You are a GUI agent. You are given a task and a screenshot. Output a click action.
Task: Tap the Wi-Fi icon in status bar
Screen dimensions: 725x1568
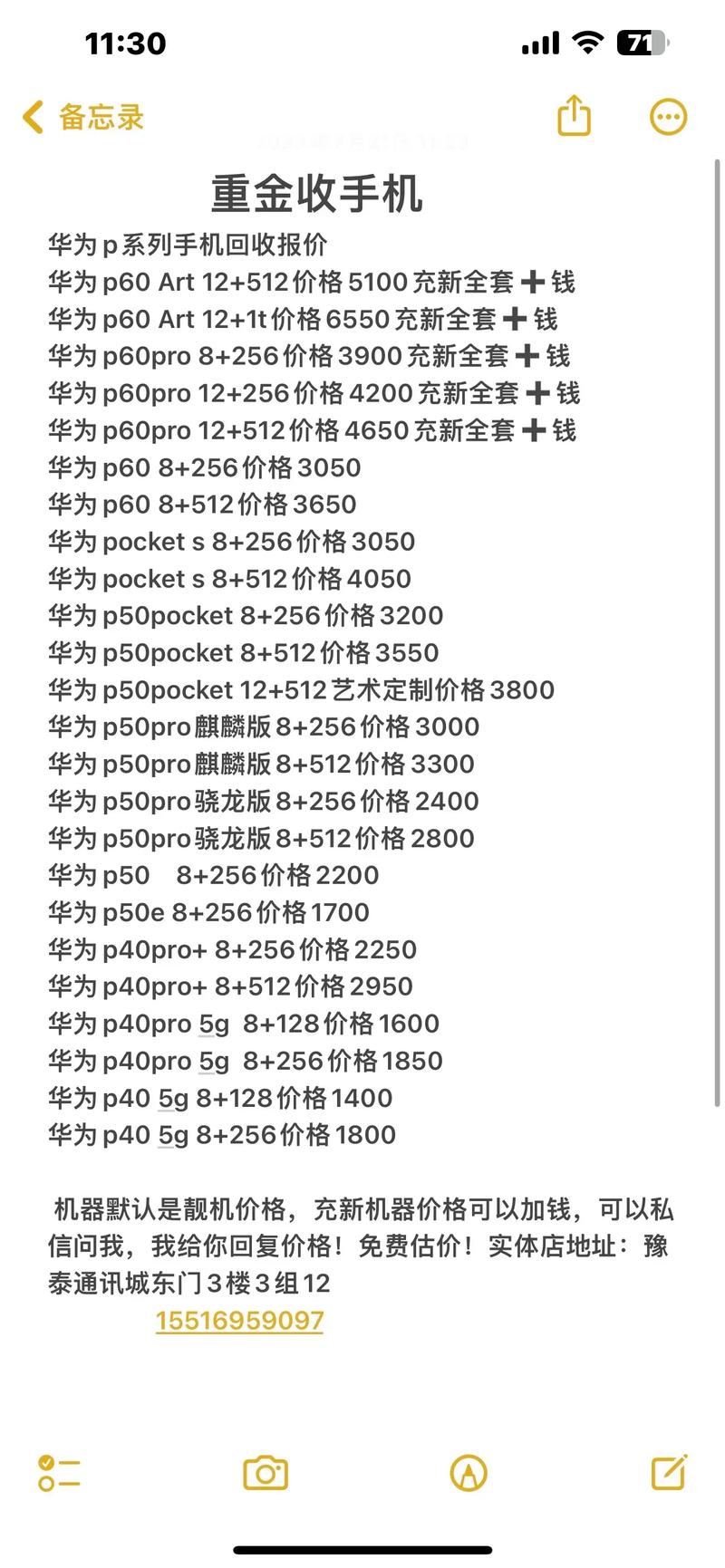[585, 42]
